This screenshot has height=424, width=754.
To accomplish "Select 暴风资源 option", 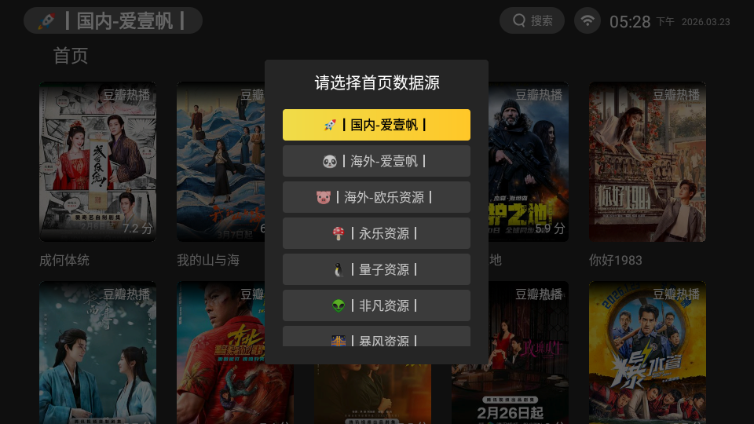I will coord(376,338).
